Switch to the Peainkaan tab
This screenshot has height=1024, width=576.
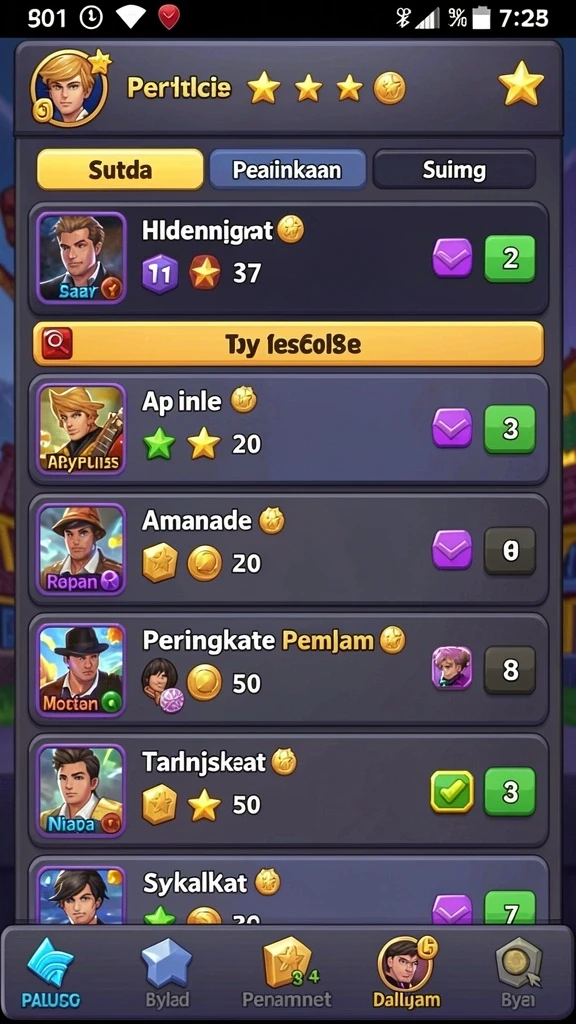tap(287, 170)
